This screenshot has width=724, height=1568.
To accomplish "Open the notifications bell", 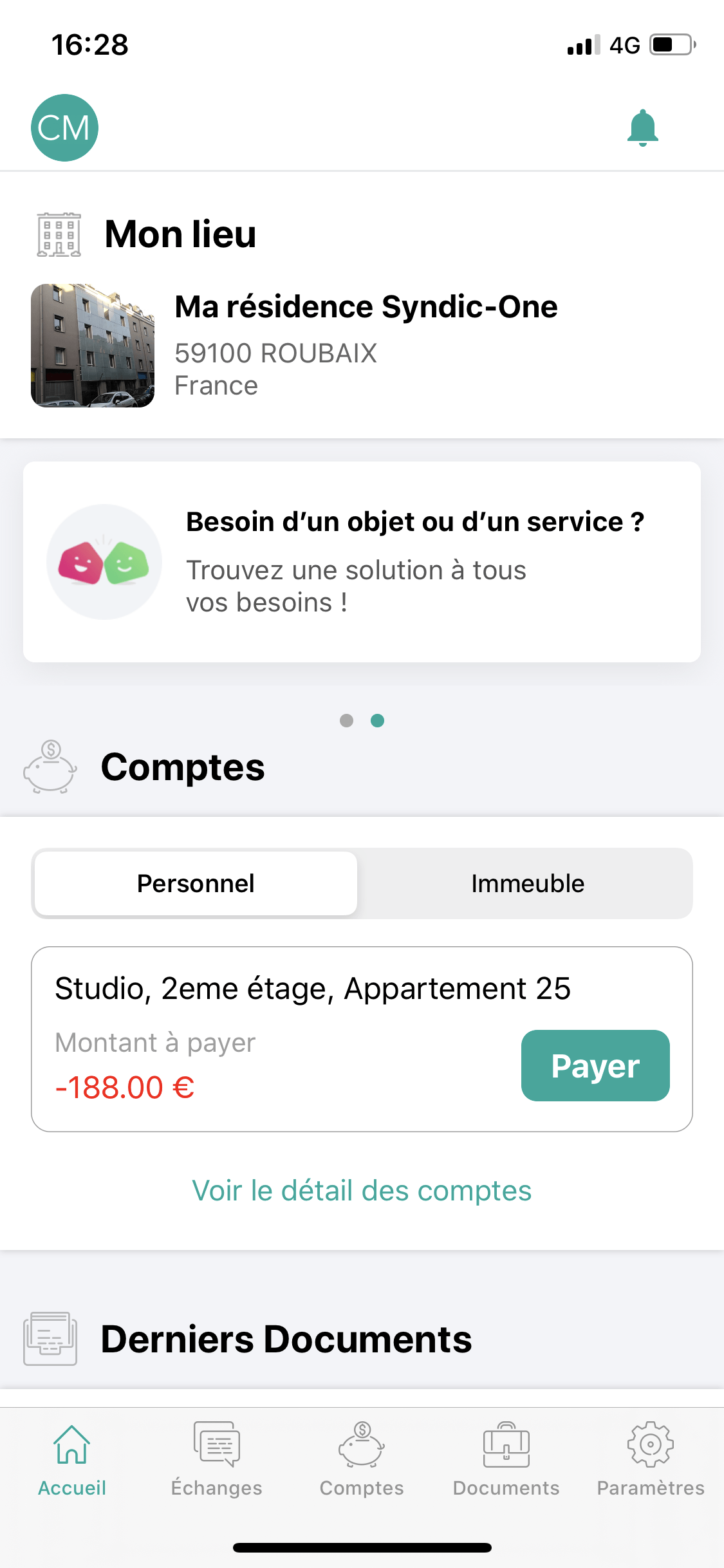I will pos(642,127).
